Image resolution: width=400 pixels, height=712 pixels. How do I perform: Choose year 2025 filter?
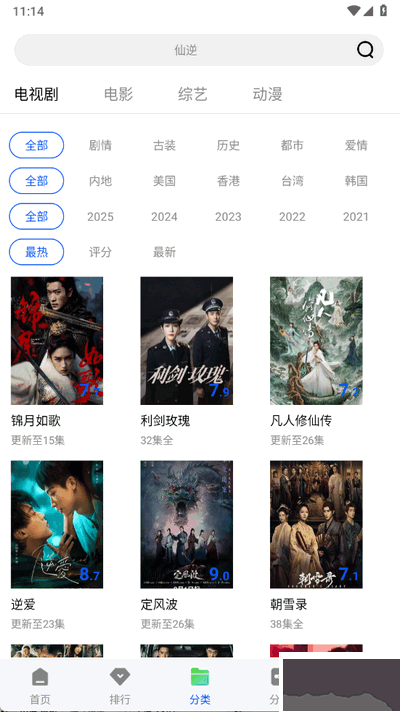100,217
